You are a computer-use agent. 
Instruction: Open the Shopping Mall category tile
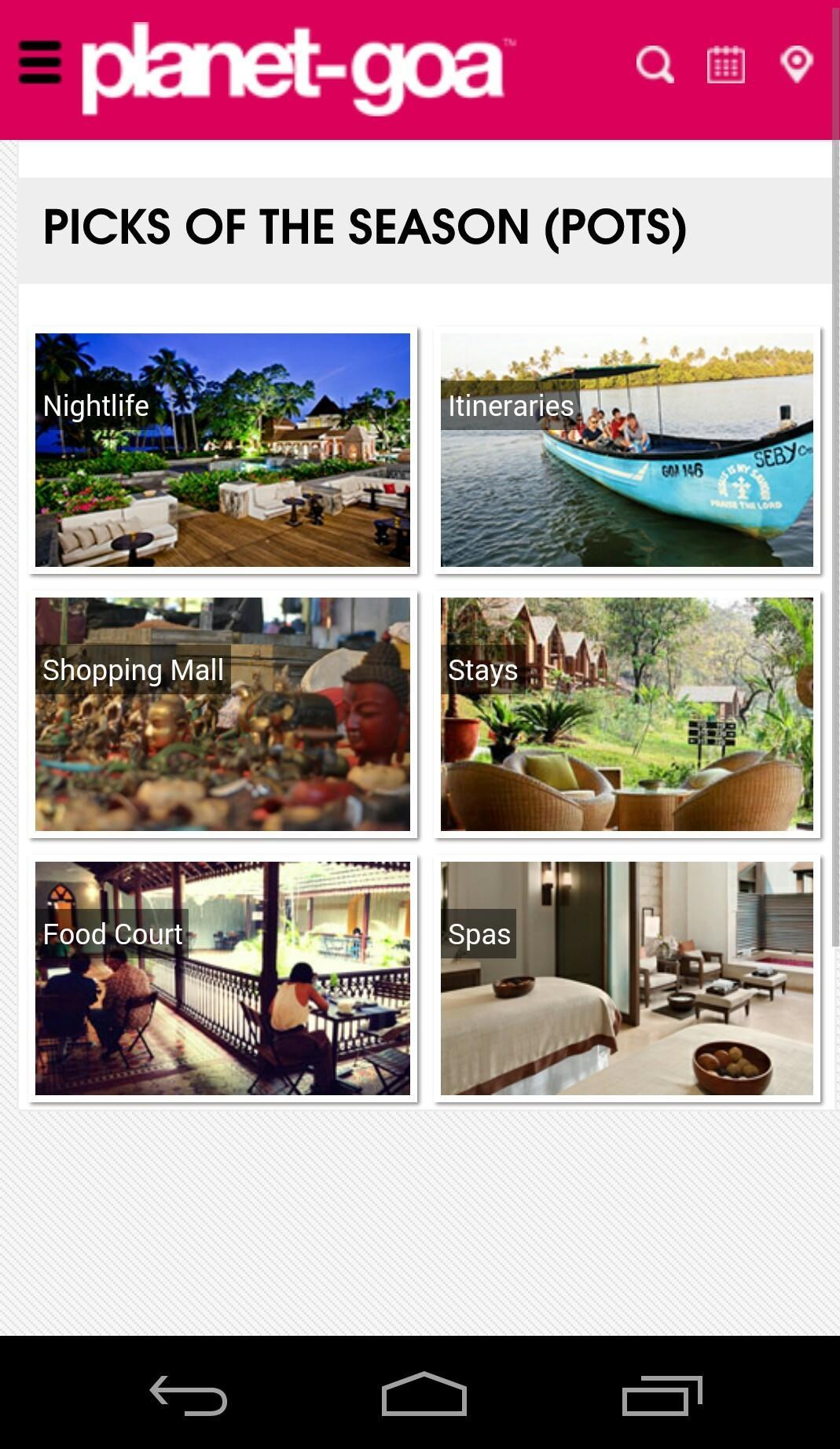pyautogui.click(x=222, y=714)
